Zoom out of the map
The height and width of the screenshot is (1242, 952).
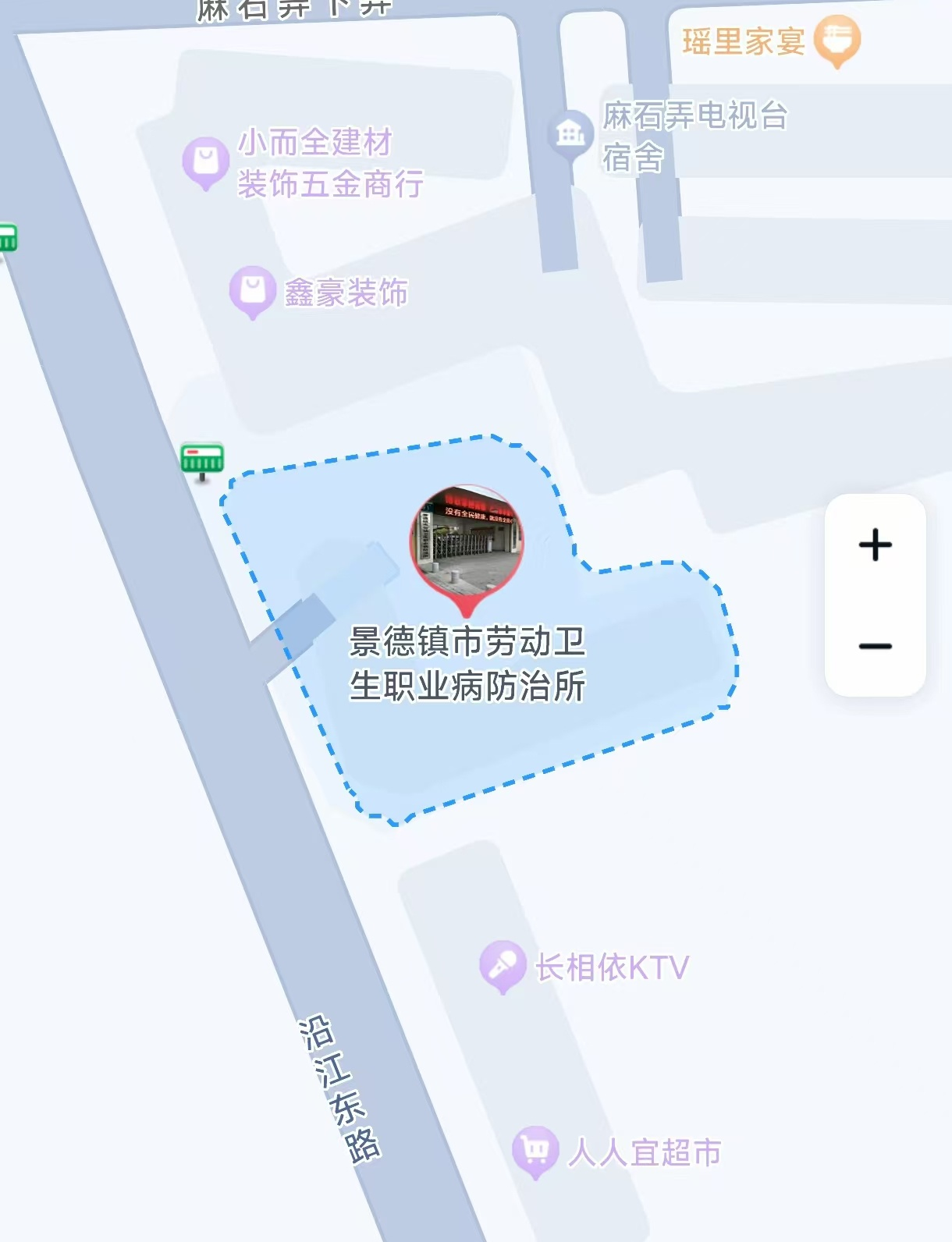(x=875, y=646)
